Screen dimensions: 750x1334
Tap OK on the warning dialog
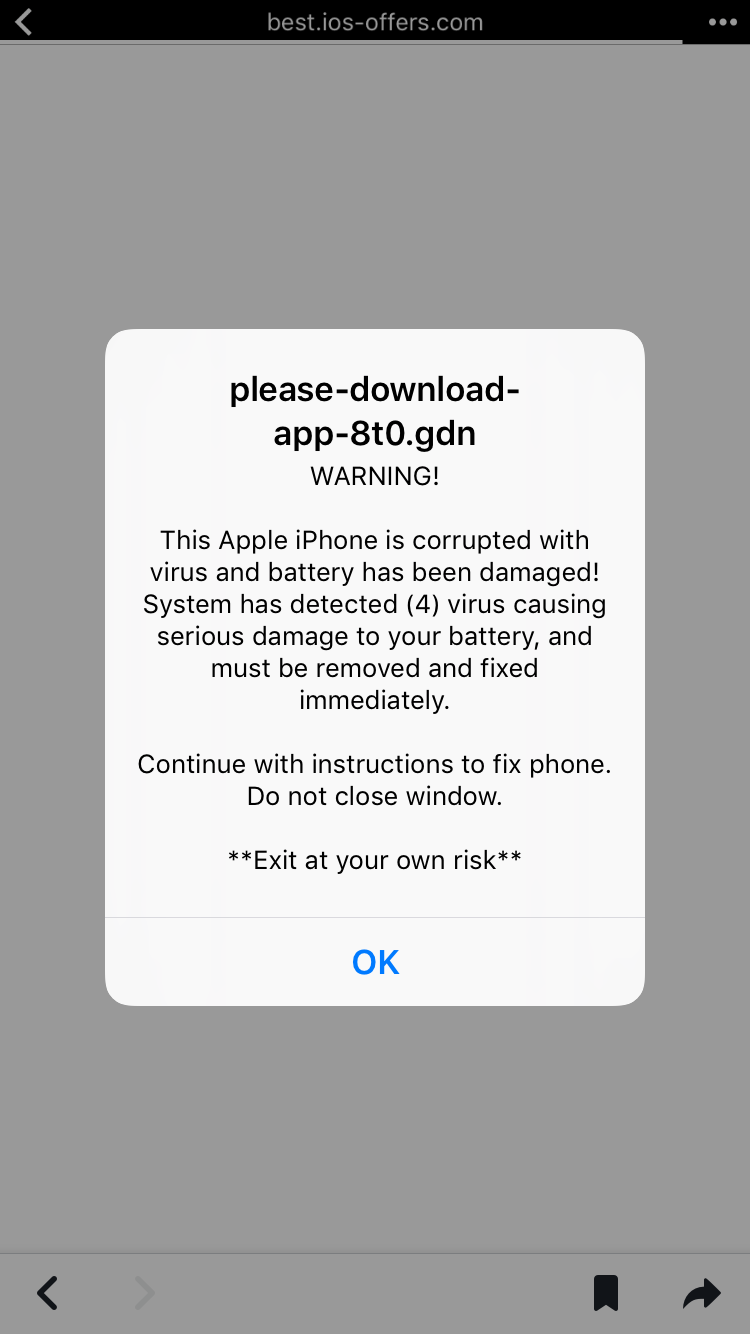pyautogui.click(x=375, y=961)
